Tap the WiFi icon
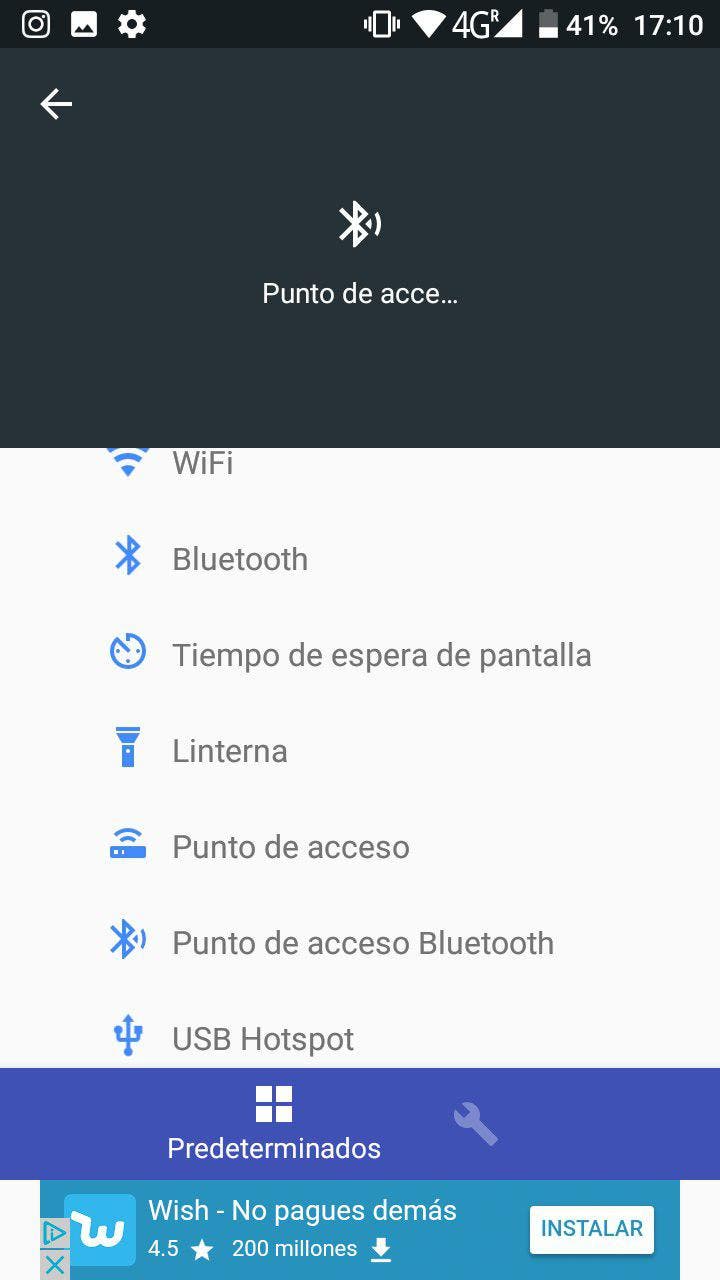Screen dimensions: 720x1280 point(128,462)
